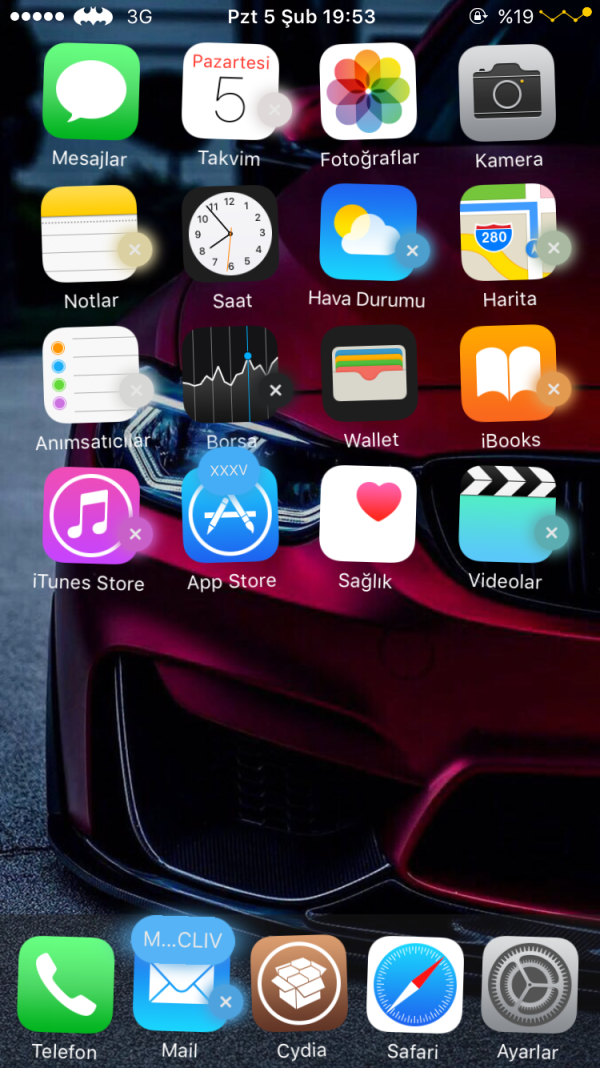600x1068 pixels.
Task: Open the Telefon app in the dock
Action: (66, 985)
